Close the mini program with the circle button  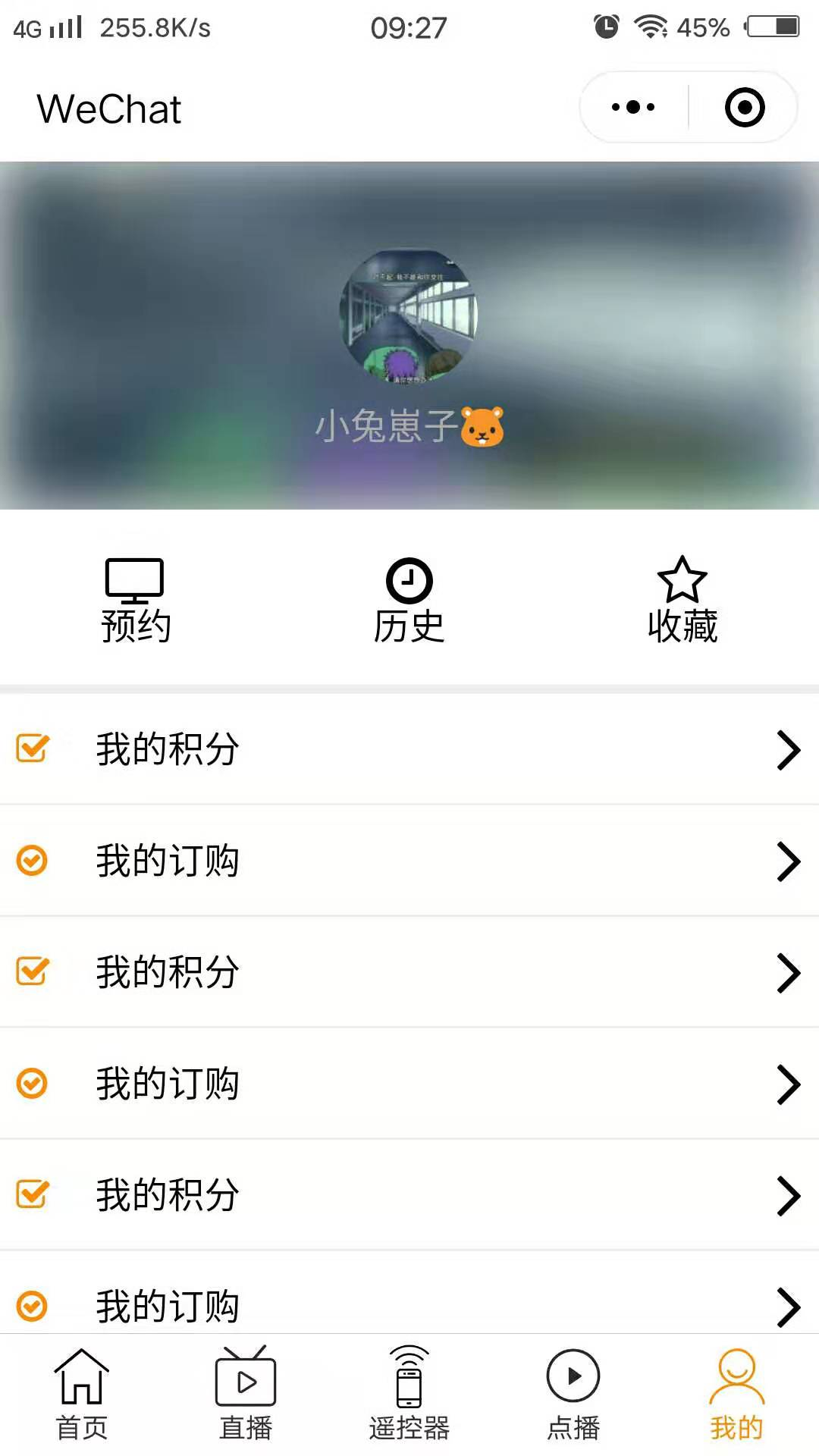tap(745, 107)
